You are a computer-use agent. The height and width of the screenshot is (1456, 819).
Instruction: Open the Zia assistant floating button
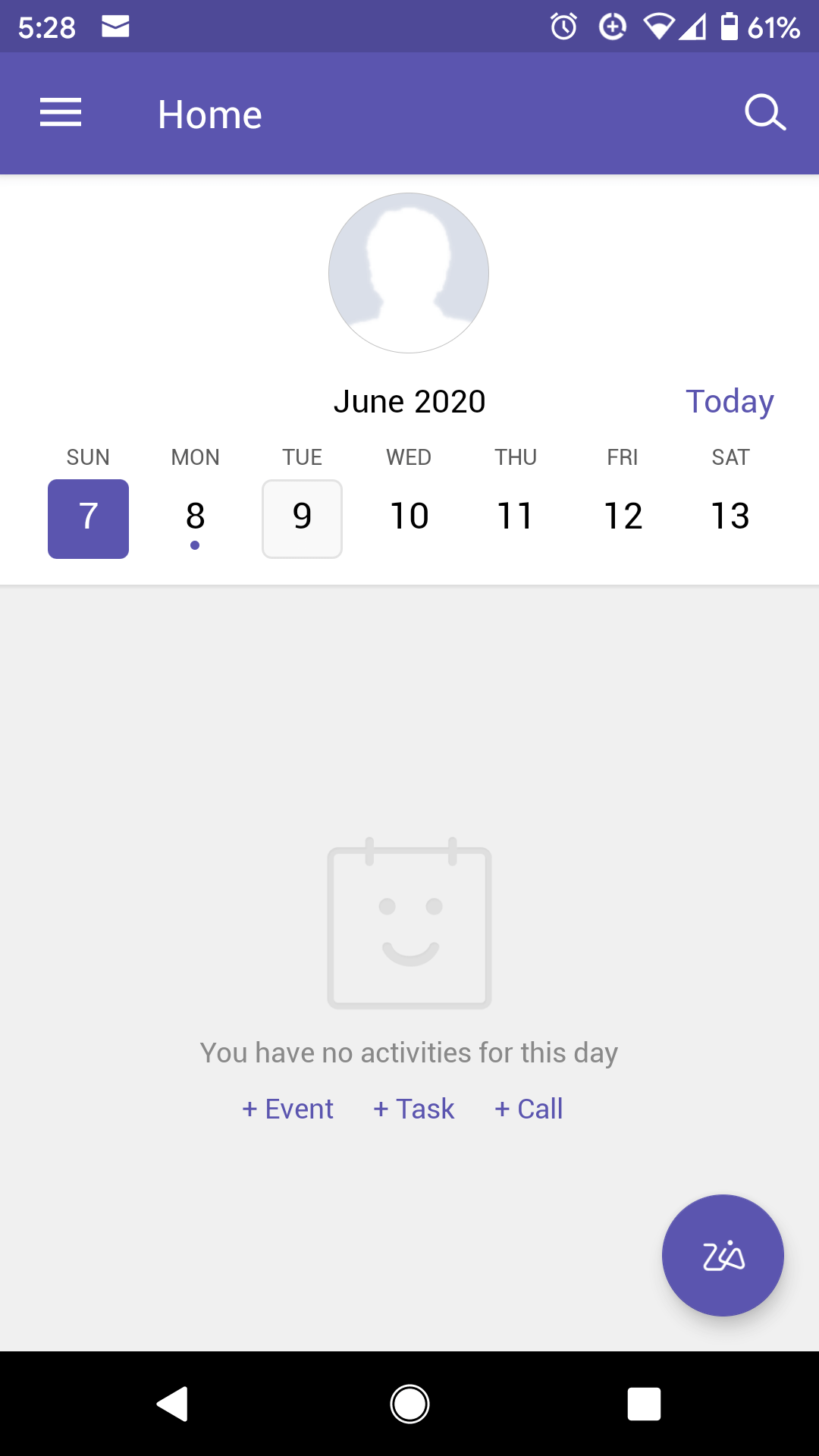coord(723,1255)
